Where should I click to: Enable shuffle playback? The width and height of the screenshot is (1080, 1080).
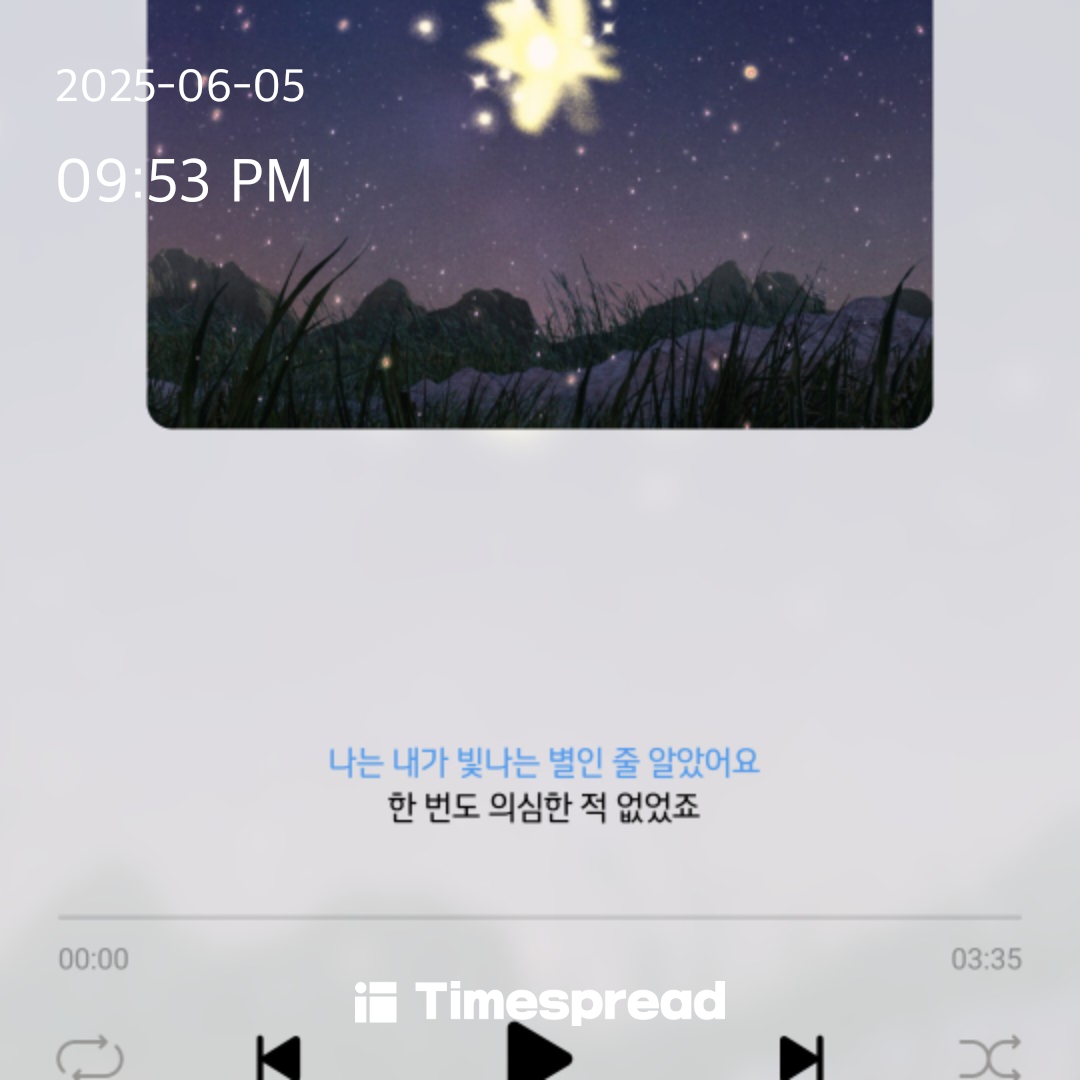[989, 1058]
